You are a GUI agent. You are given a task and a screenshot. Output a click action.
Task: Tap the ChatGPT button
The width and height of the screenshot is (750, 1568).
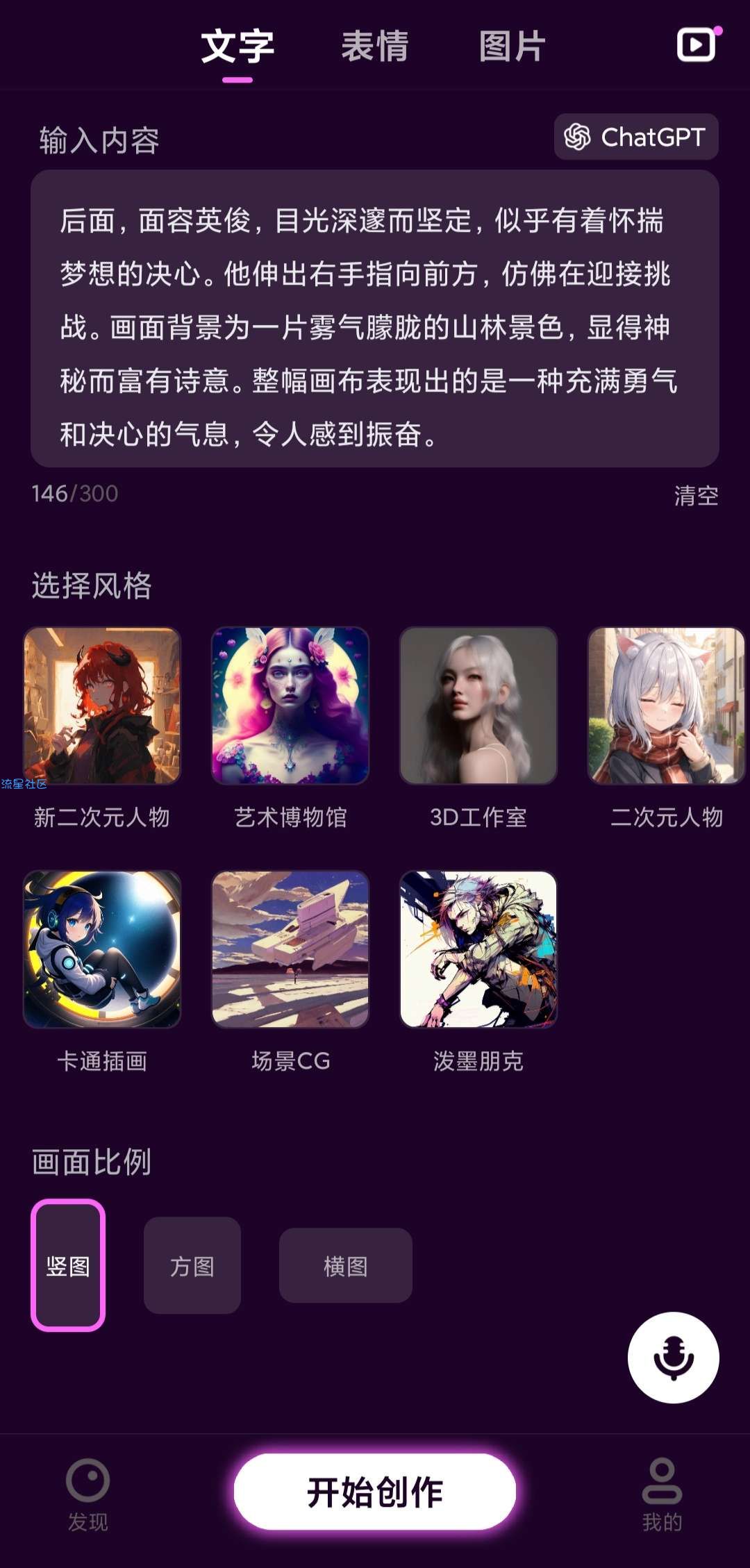point(635,137)
